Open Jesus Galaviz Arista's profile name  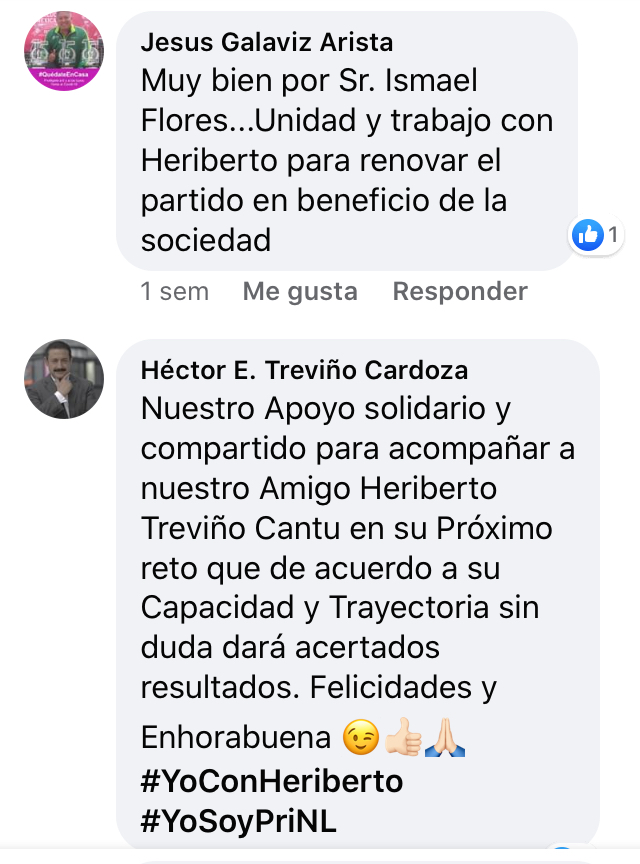point(266,42)
